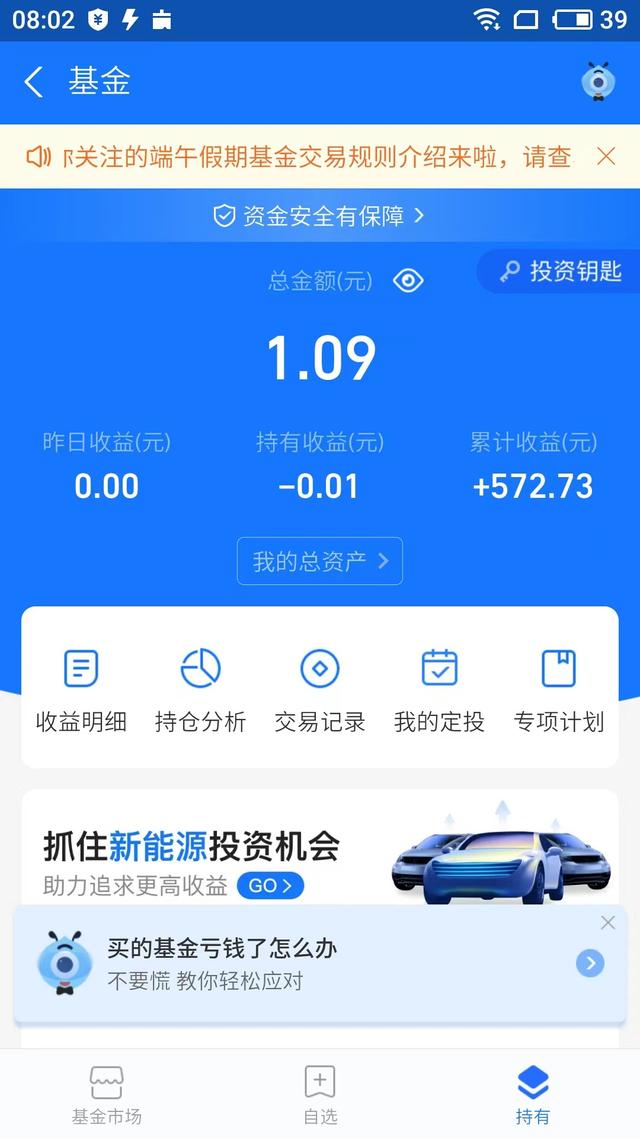Open 资金安全有保障 details
Image resolution: width=640 pixels, height=1138 pixels.
pyautogui.click(x=320, y=215)
